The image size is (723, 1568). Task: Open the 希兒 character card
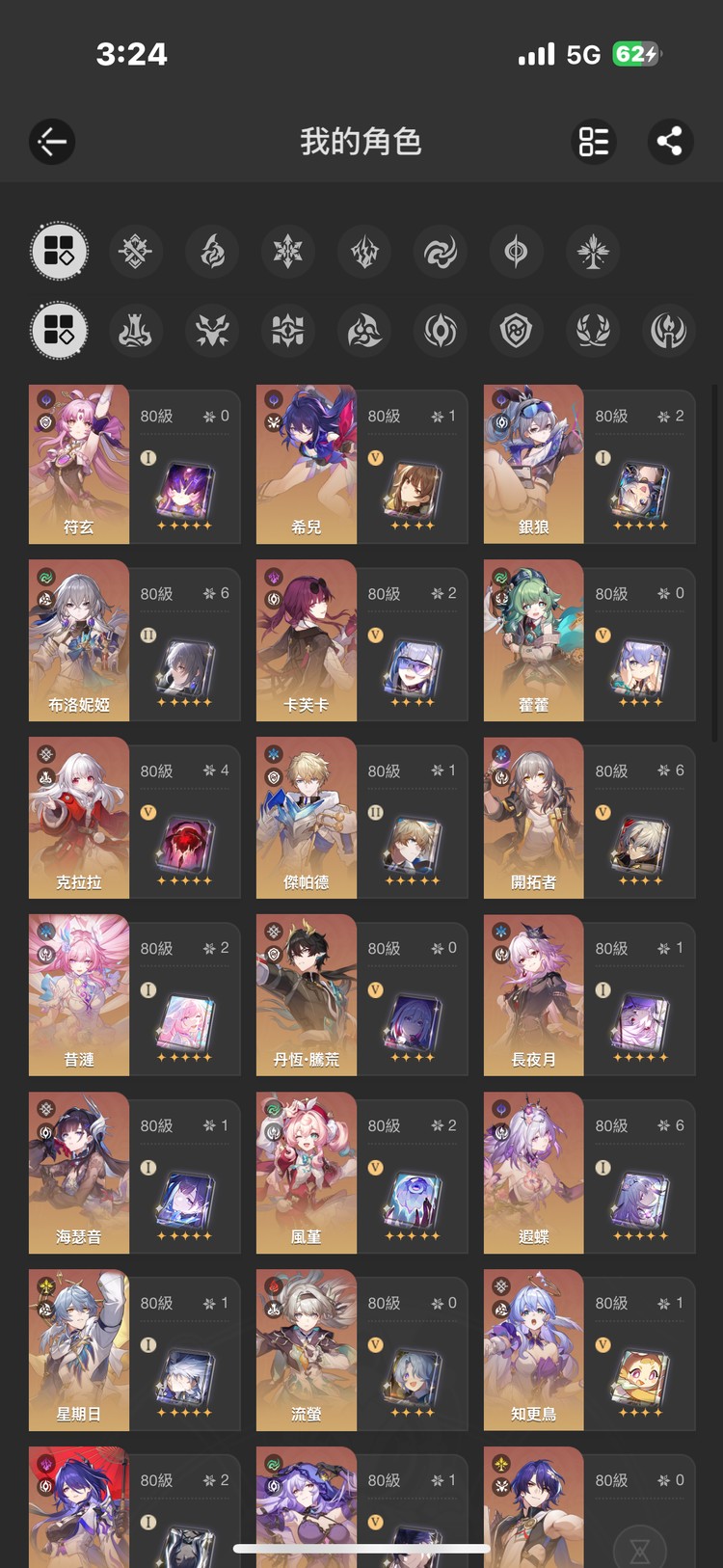[361, 464]
